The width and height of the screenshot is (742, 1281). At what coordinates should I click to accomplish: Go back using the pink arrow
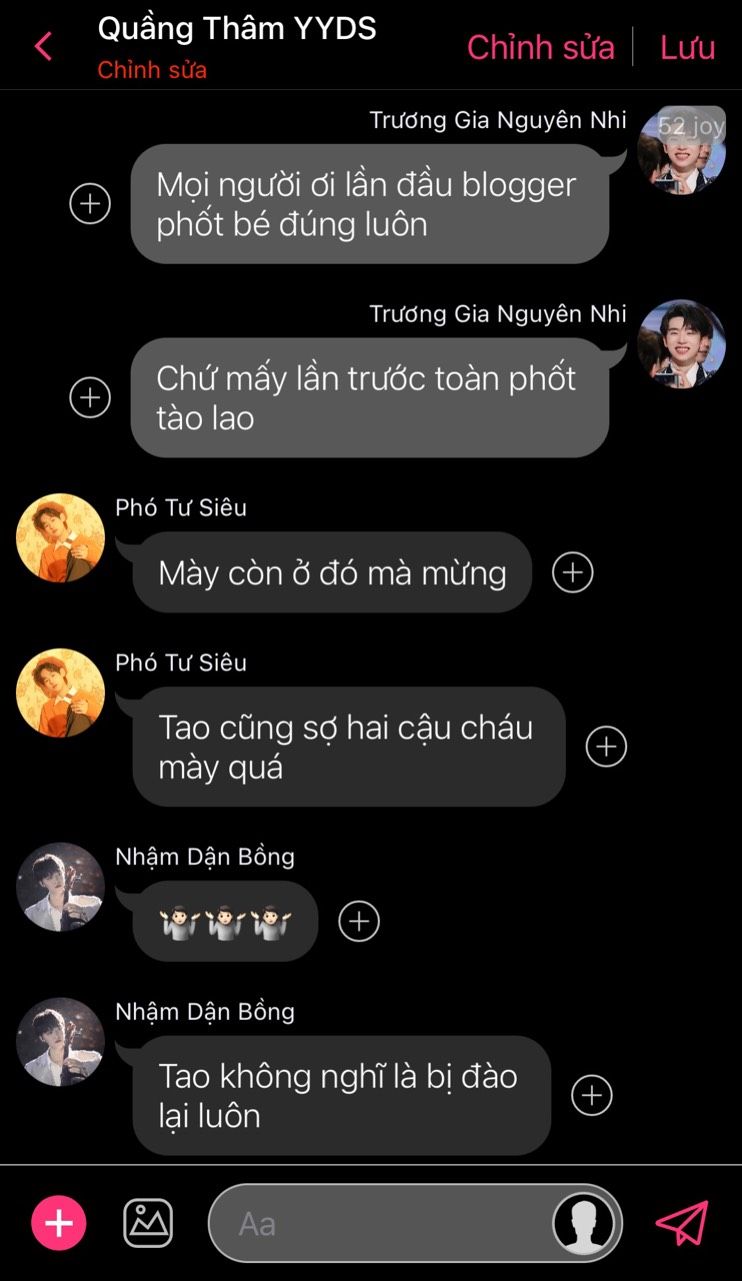[43, 46]
